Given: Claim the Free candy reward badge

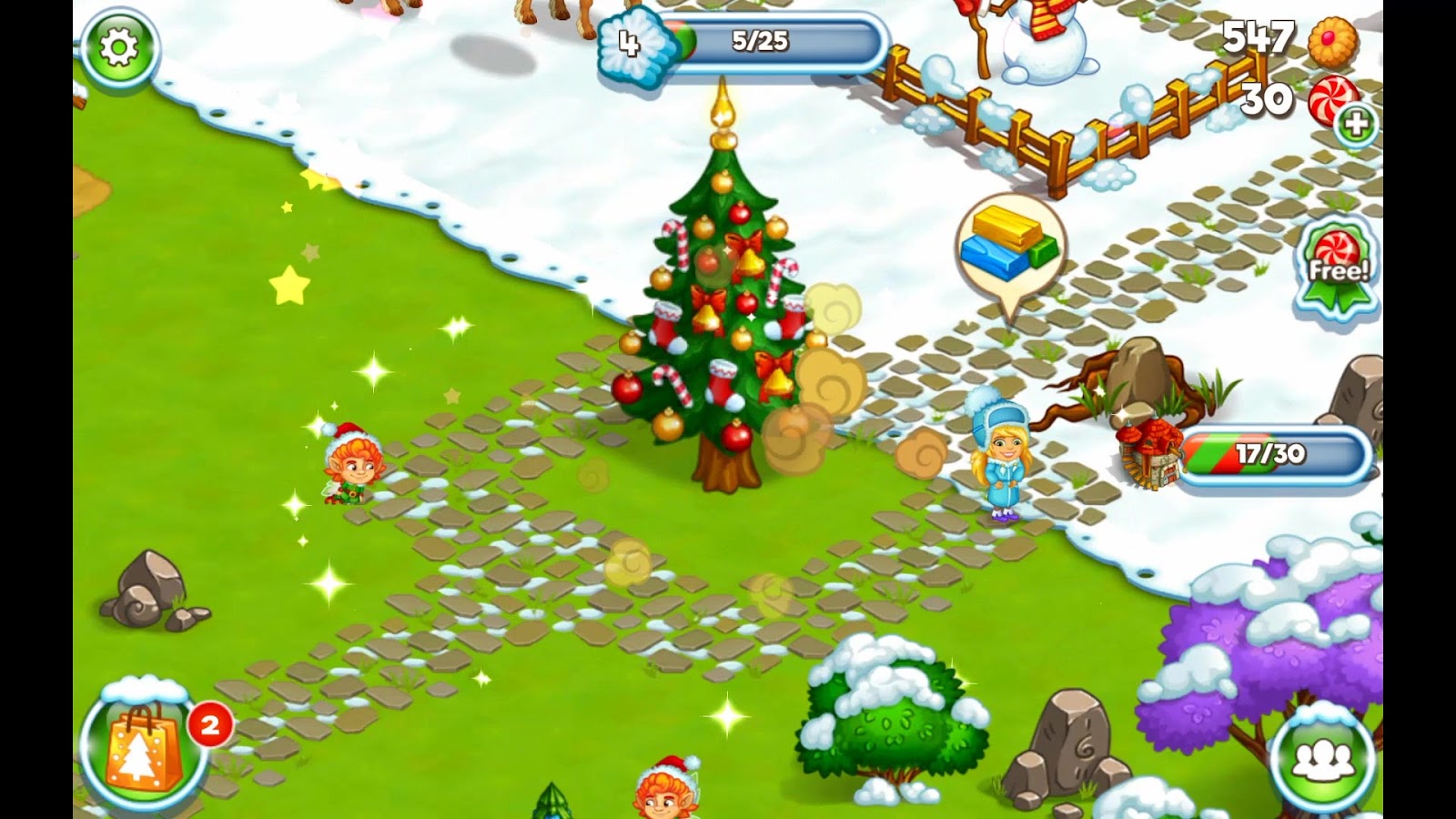Looking at the screenshot, I should click(1337, 267).
